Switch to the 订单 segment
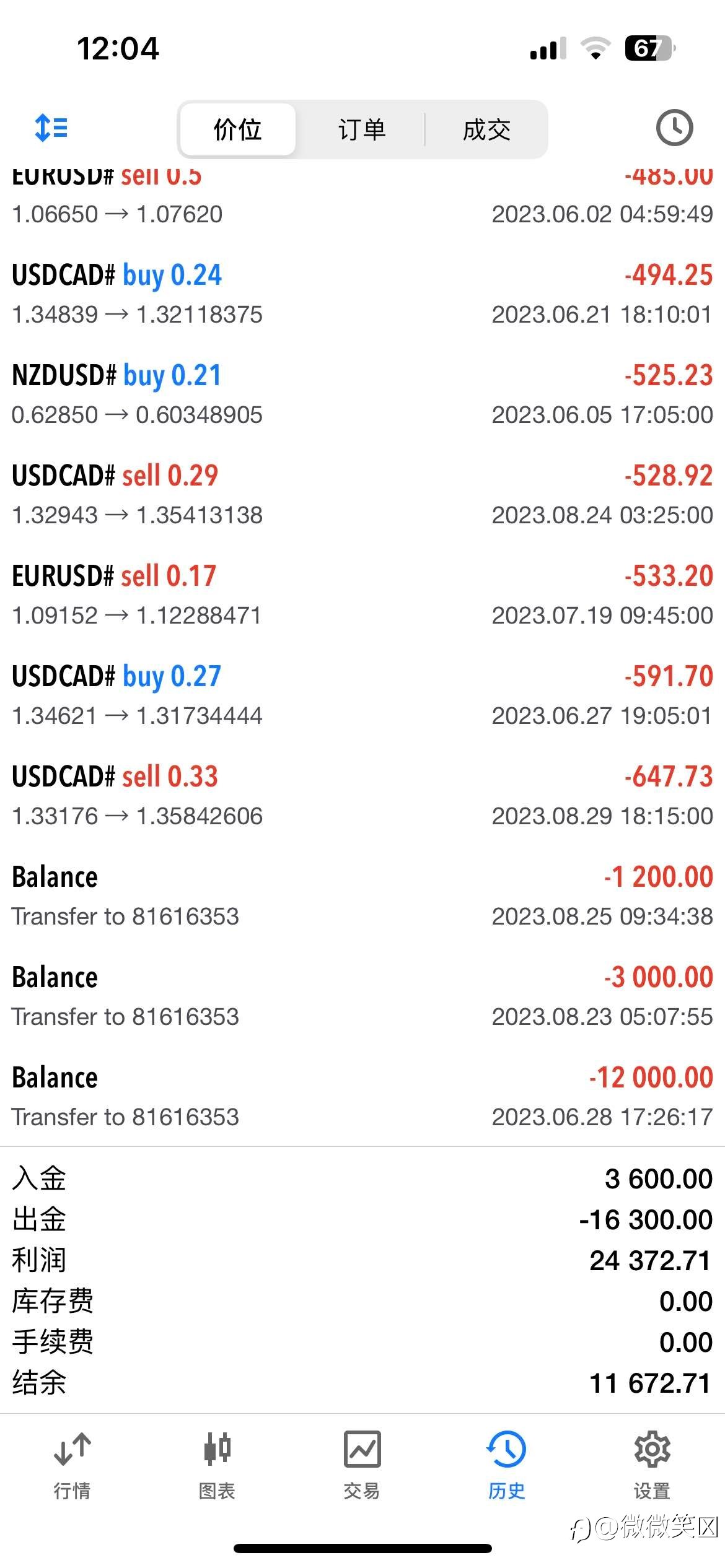This screenshot has width=725, height=1568. 362,129
